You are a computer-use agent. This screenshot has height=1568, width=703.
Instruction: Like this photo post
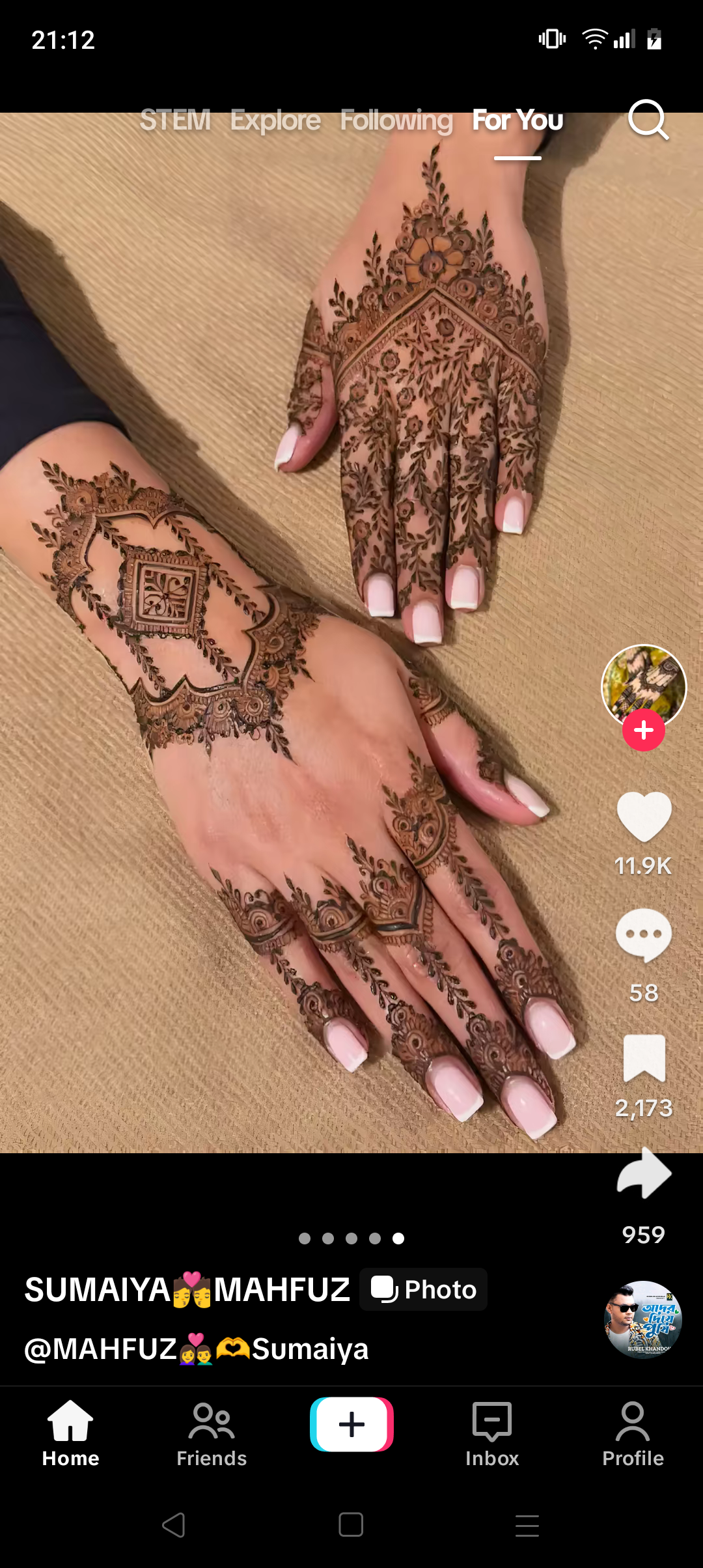click(644, 817)
